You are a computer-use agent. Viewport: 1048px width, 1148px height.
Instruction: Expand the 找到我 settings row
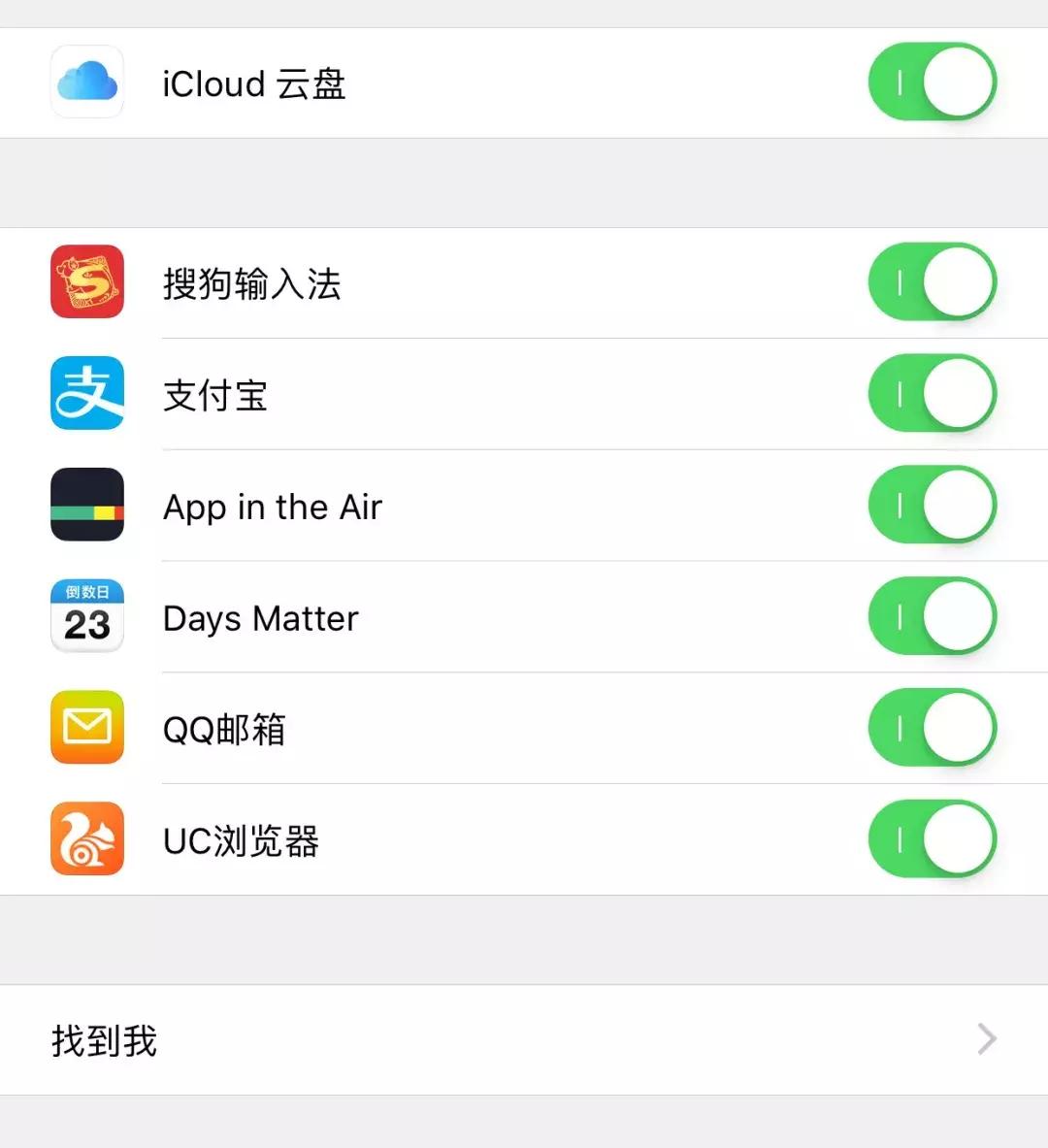pos(524,1039)
